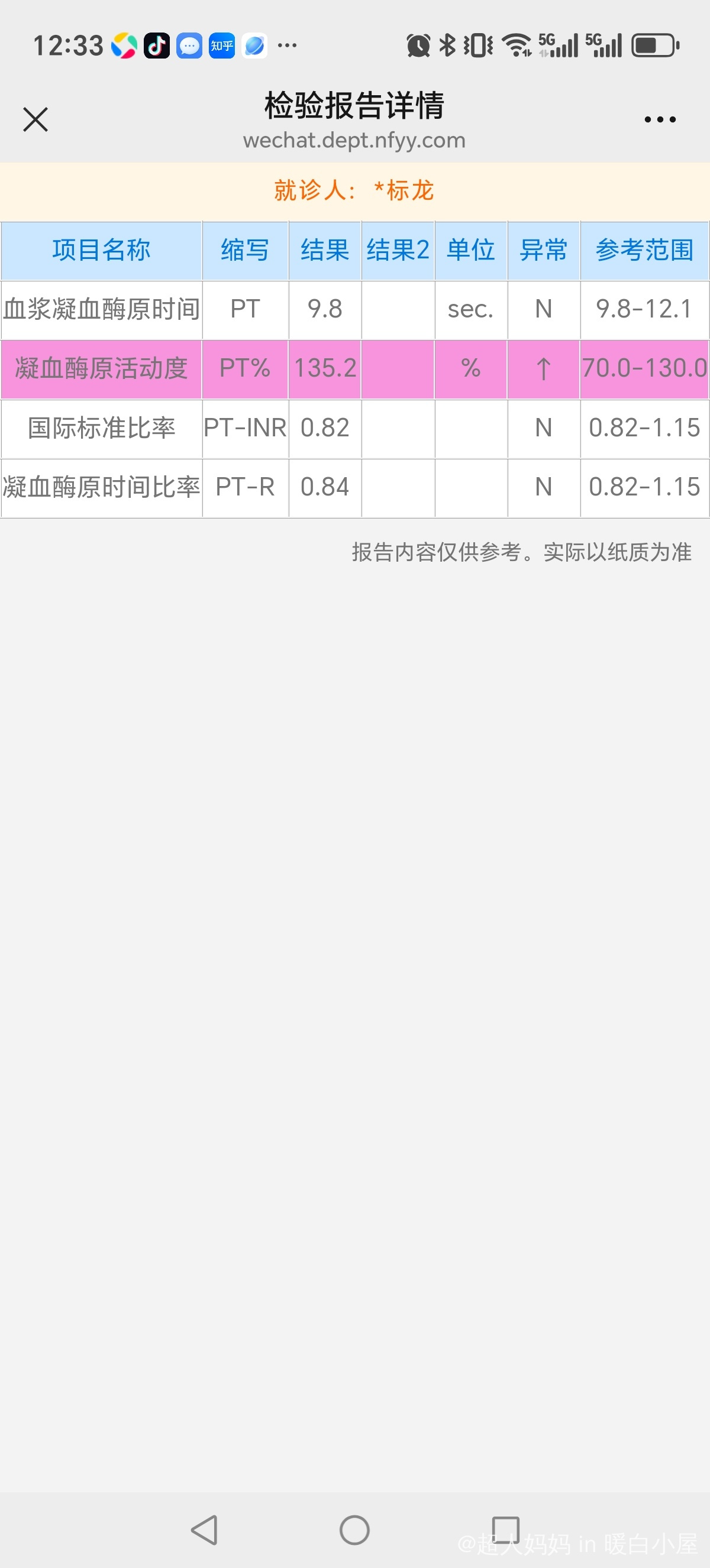Tap the system home button
The height and width of the screenshot is (1568, 710).
click(x=354, y=1530)
